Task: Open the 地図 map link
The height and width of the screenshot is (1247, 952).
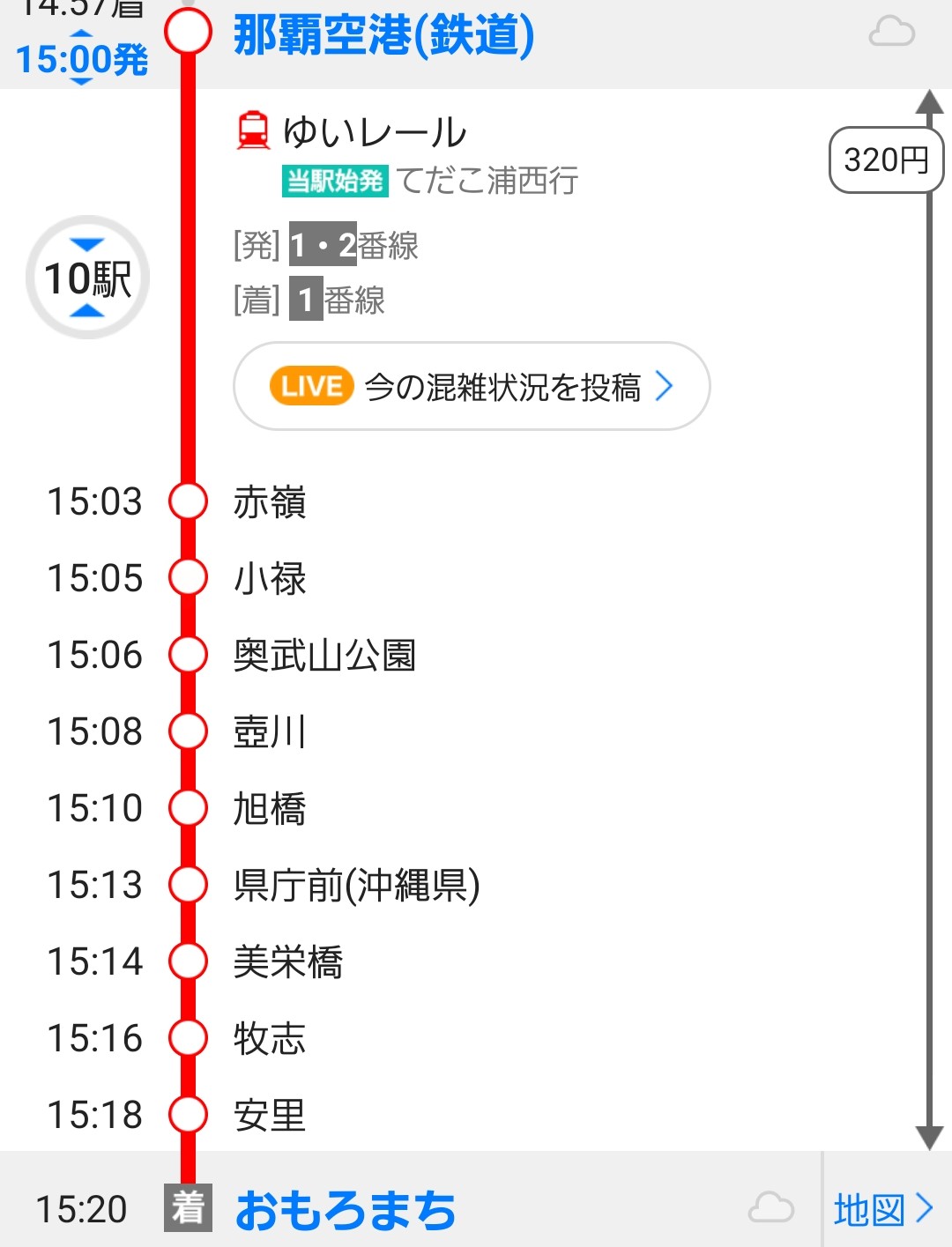Action: point(883,1209)
